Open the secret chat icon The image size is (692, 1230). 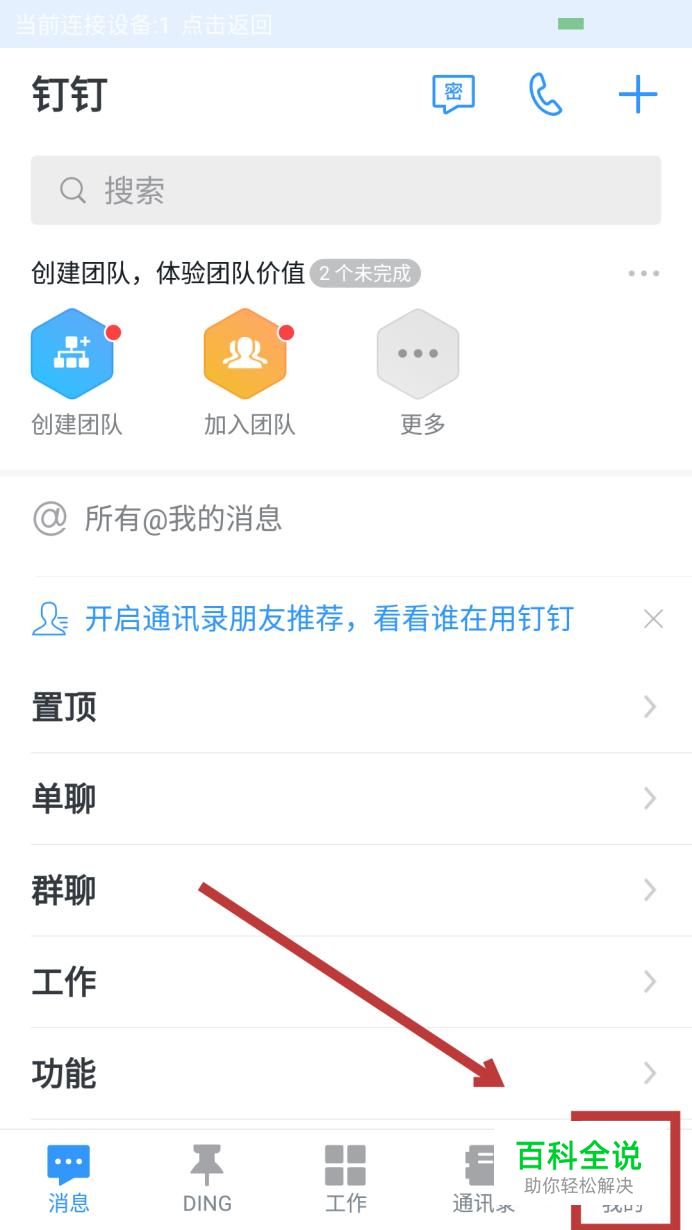[x=453, y=95]
